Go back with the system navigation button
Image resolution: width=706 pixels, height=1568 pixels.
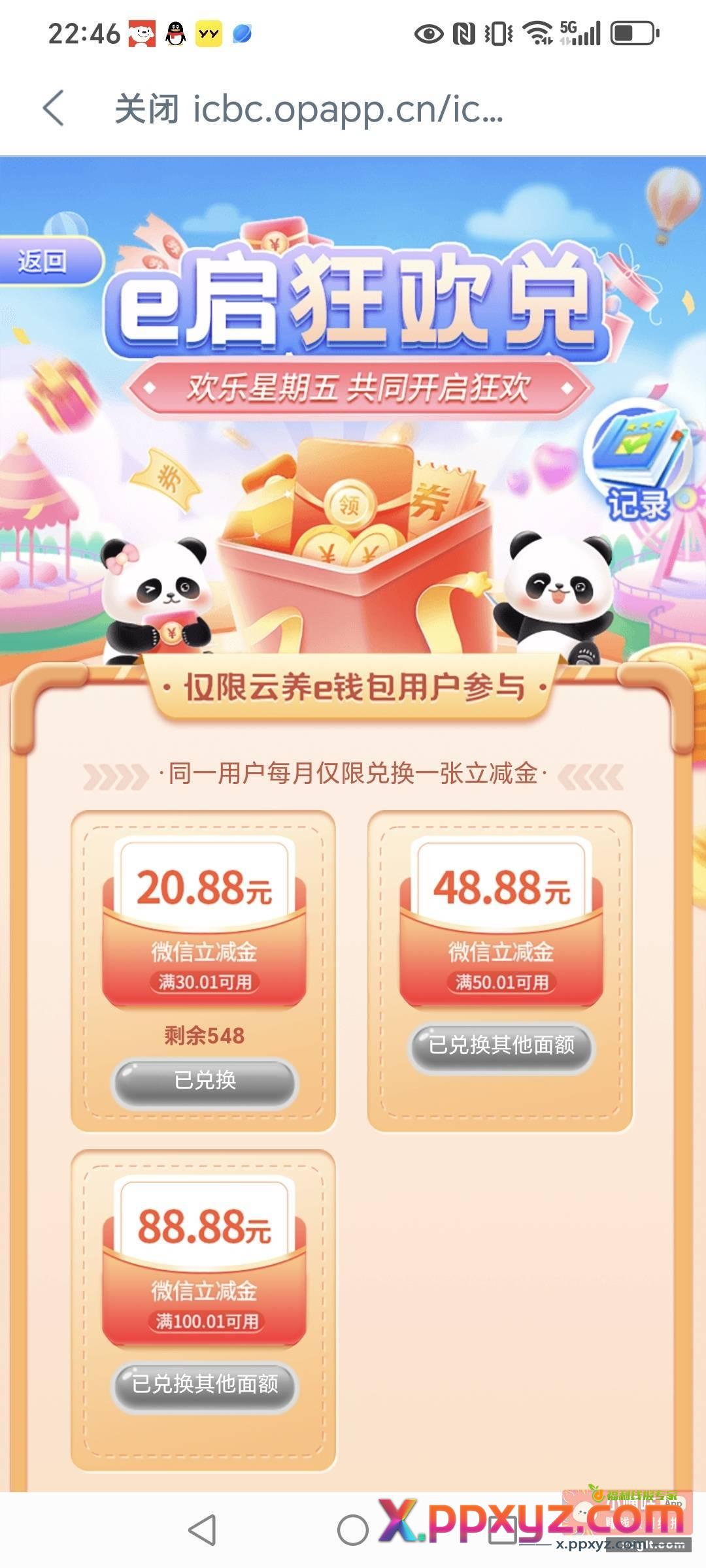[x=202, y=1529]
